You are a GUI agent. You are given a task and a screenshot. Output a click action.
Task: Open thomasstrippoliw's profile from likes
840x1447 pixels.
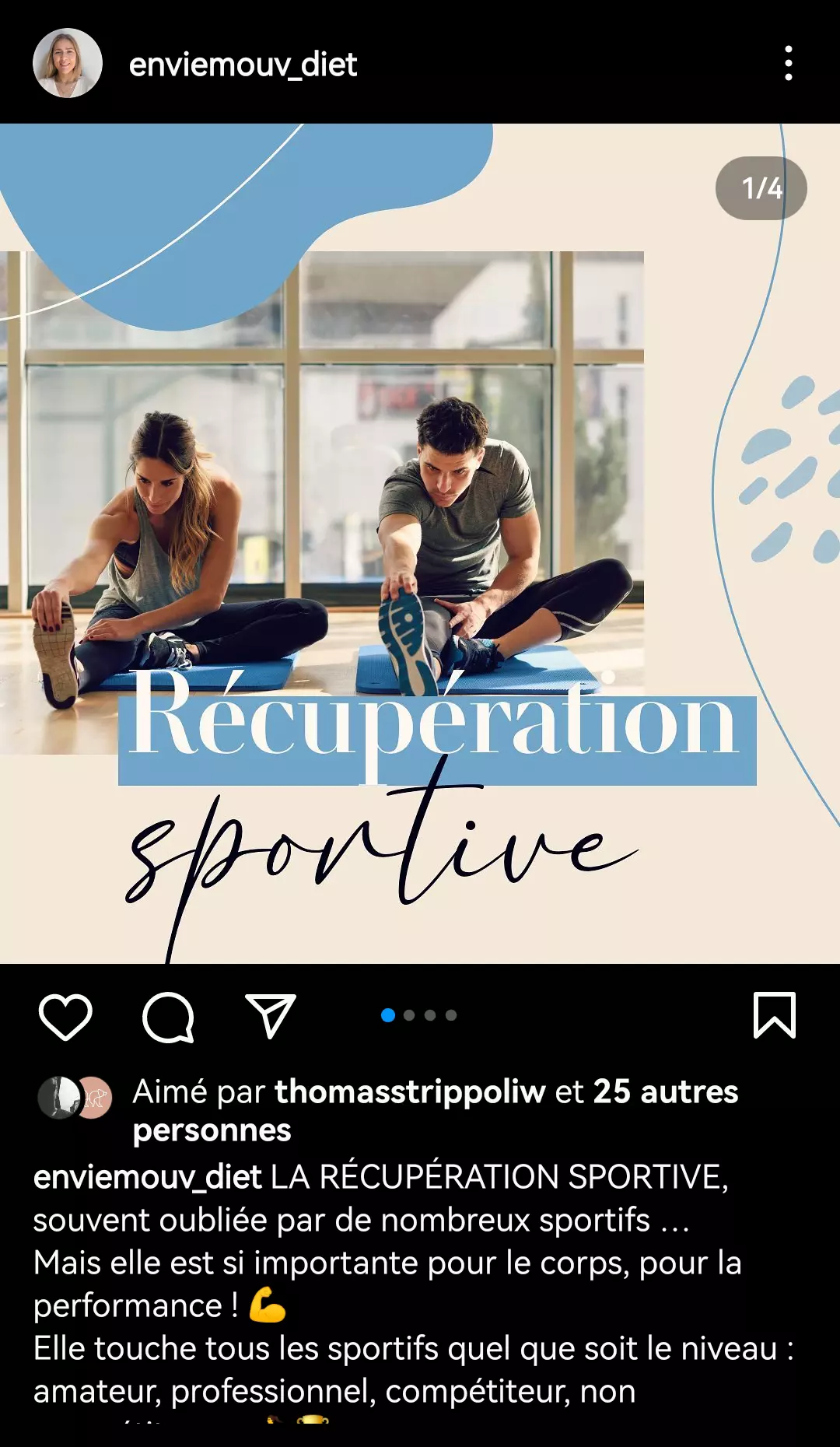click(410, 1091)
